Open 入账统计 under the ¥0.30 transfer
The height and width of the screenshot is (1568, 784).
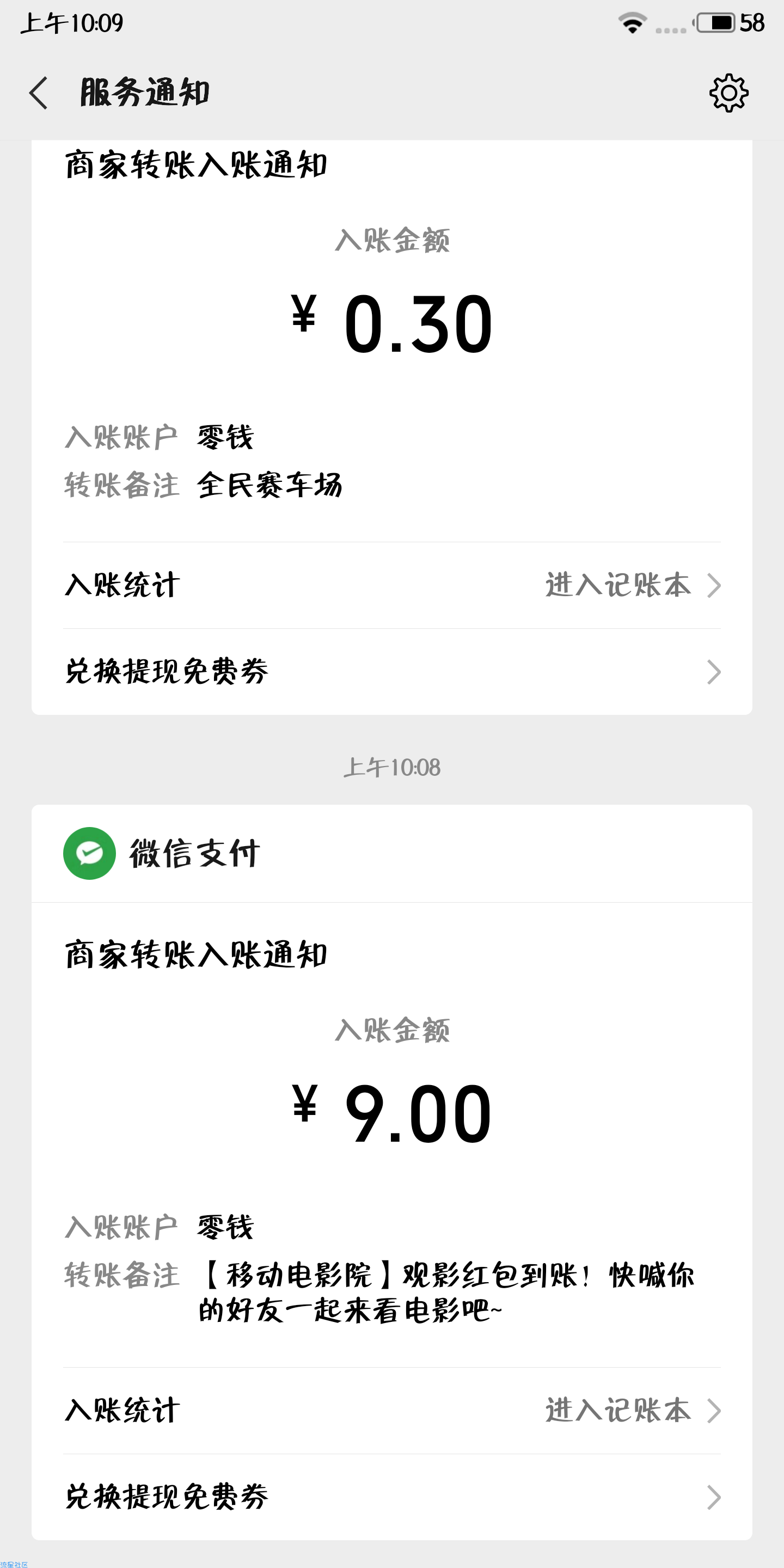coord(392,586)
